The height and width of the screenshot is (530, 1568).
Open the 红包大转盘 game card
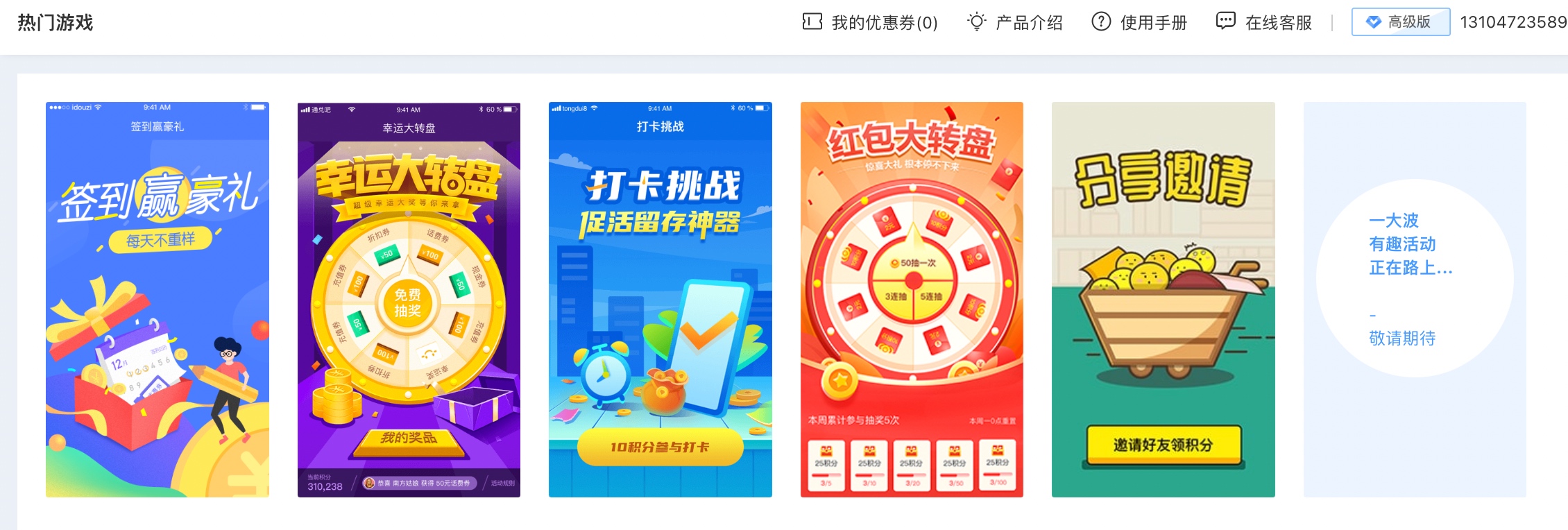tap(912, 300)
